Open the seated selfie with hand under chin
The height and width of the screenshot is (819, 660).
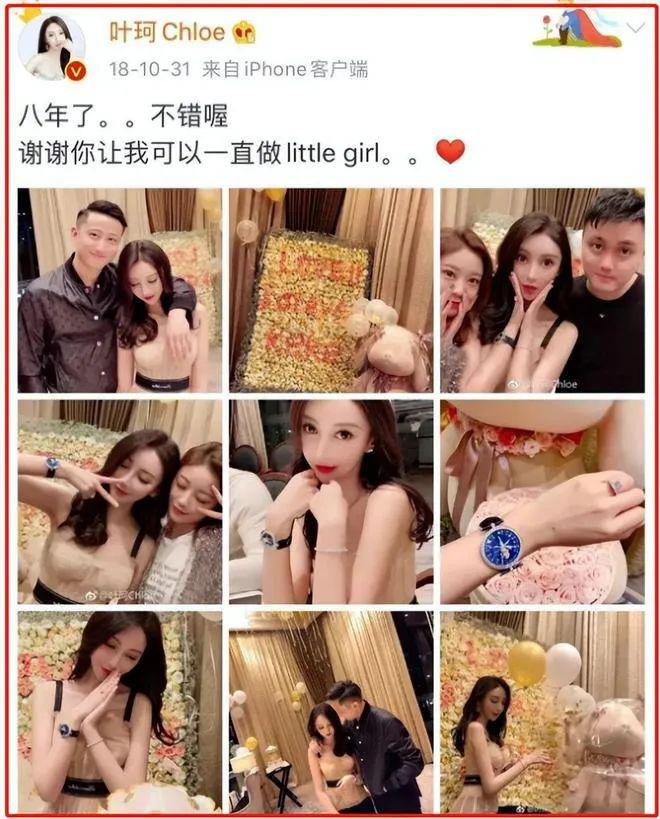330,502
